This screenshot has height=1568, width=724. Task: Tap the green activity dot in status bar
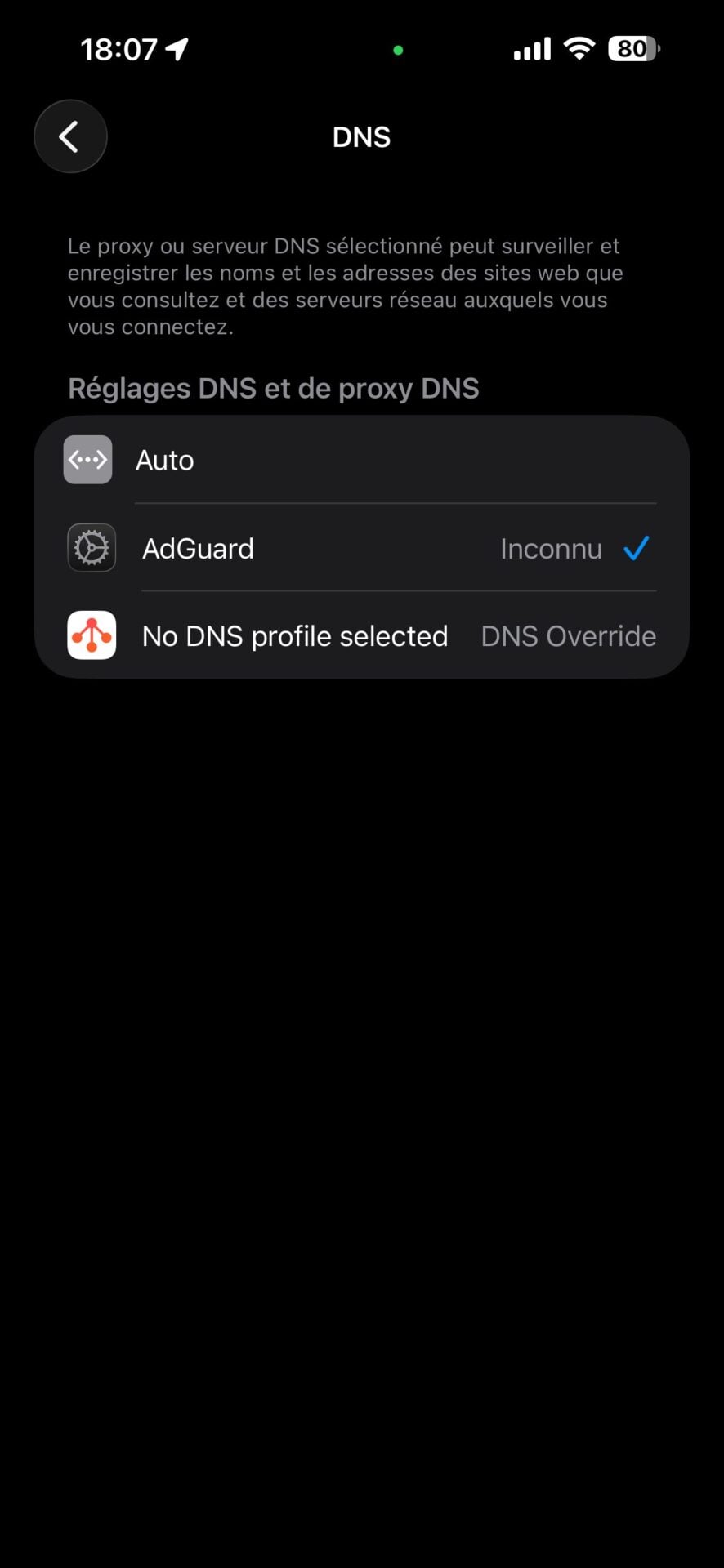(398, 49)
